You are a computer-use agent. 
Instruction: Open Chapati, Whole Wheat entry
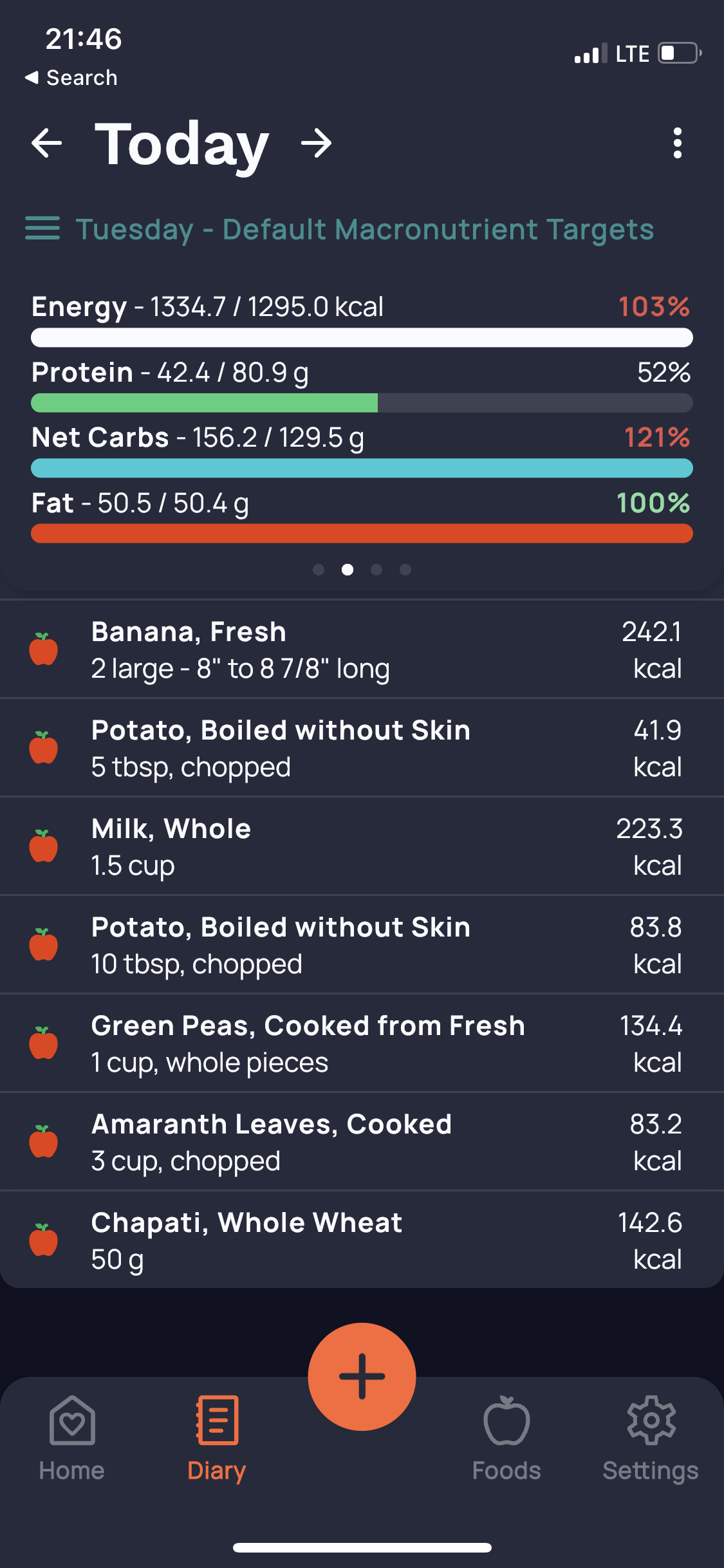tap(362, 1240)
